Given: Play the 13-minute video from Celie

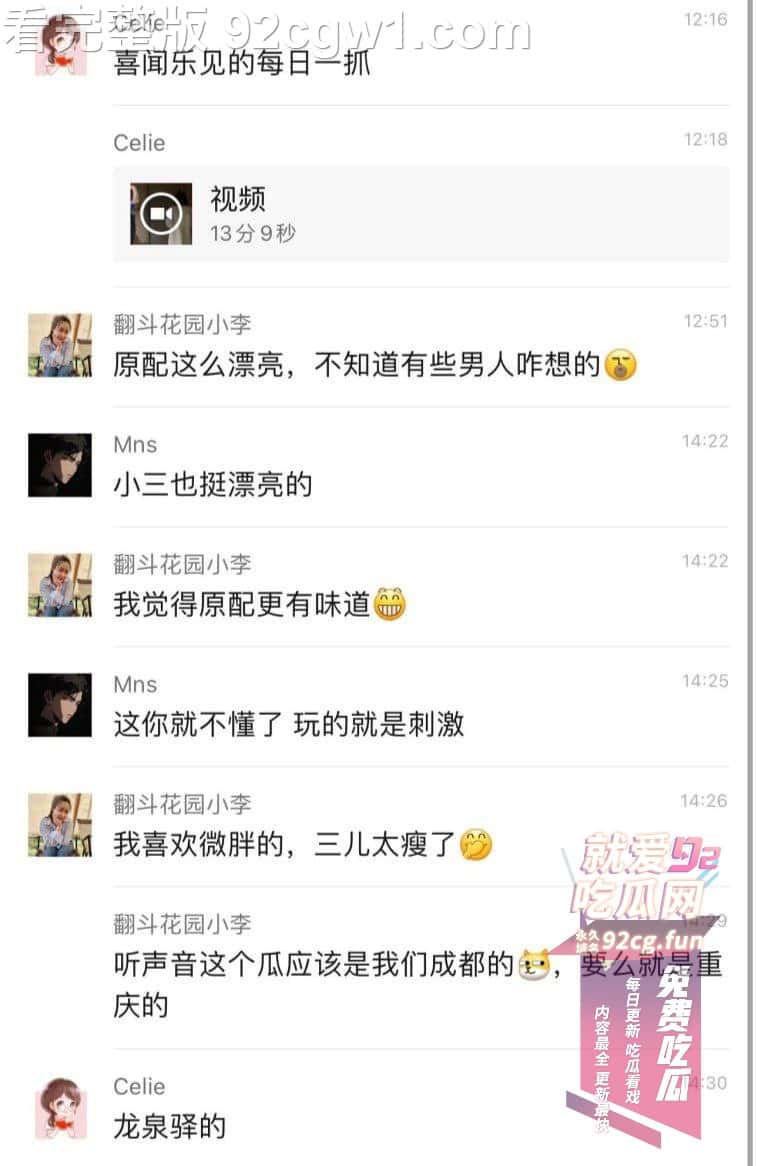Looking at the screenshot, I should [161, 214].
